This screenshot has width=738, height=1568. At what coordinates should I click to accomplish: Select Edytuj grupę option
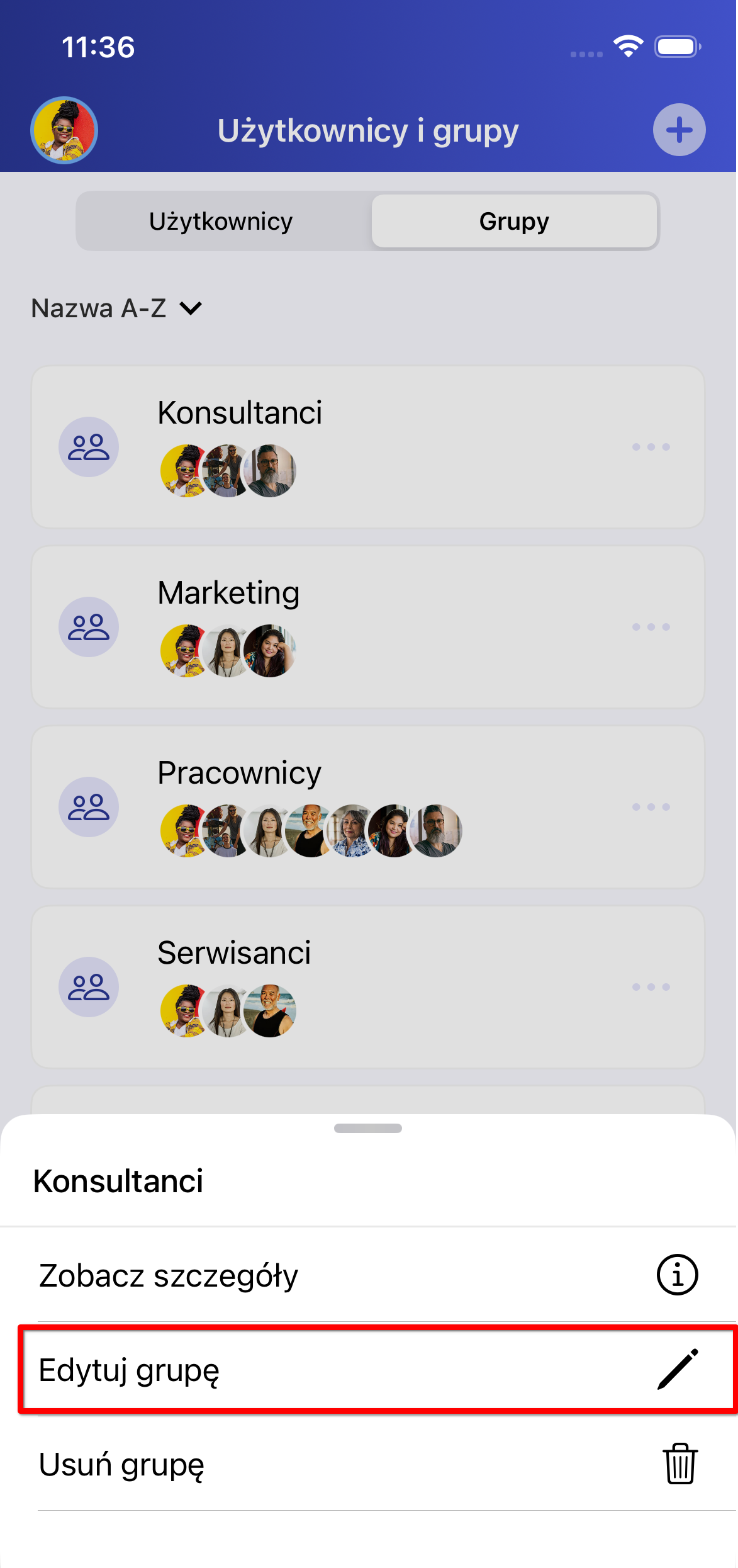pos(369,1370)
